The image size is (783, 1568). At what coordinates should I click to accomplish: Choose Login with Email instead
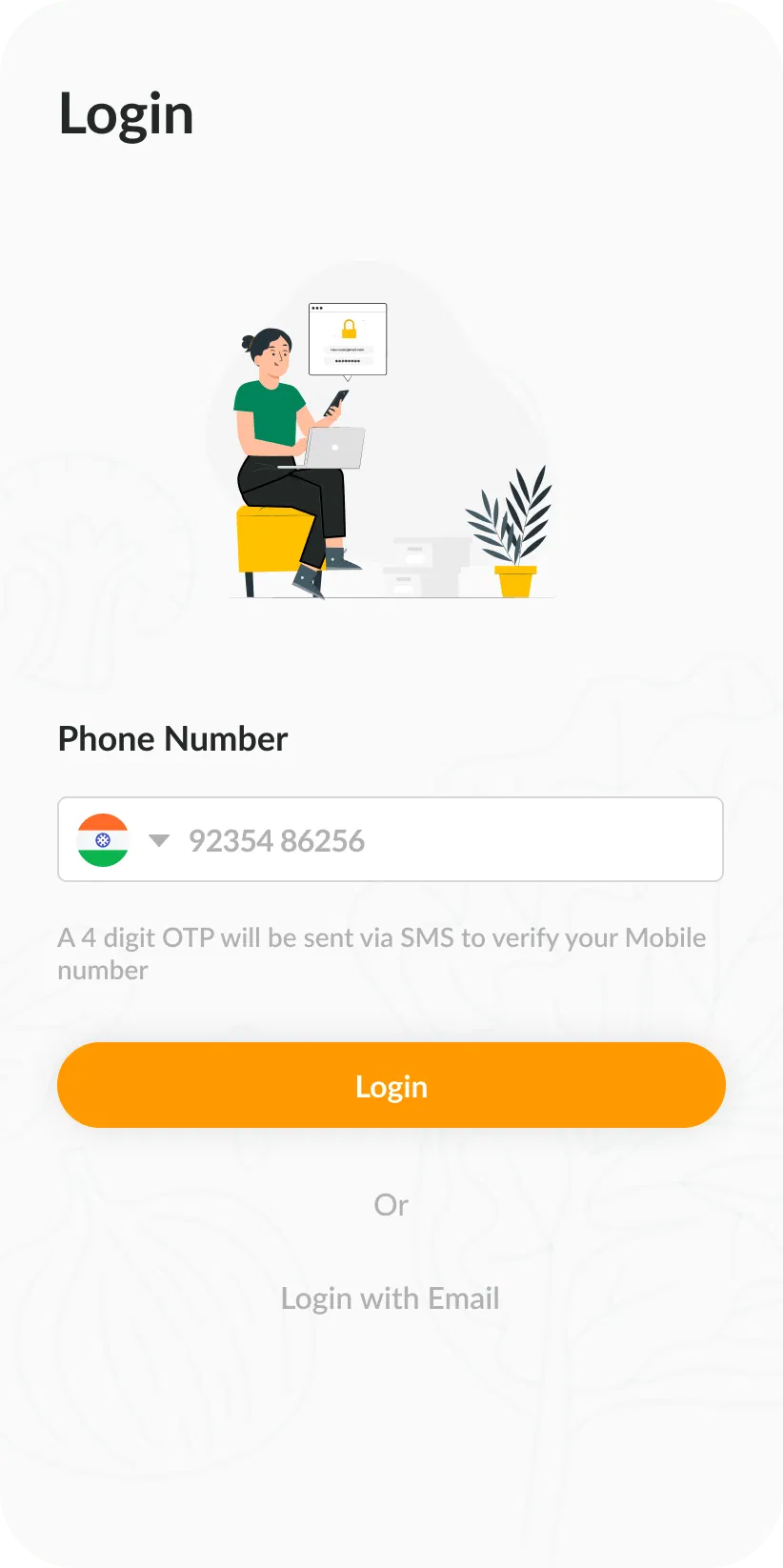coord(390,1298)
